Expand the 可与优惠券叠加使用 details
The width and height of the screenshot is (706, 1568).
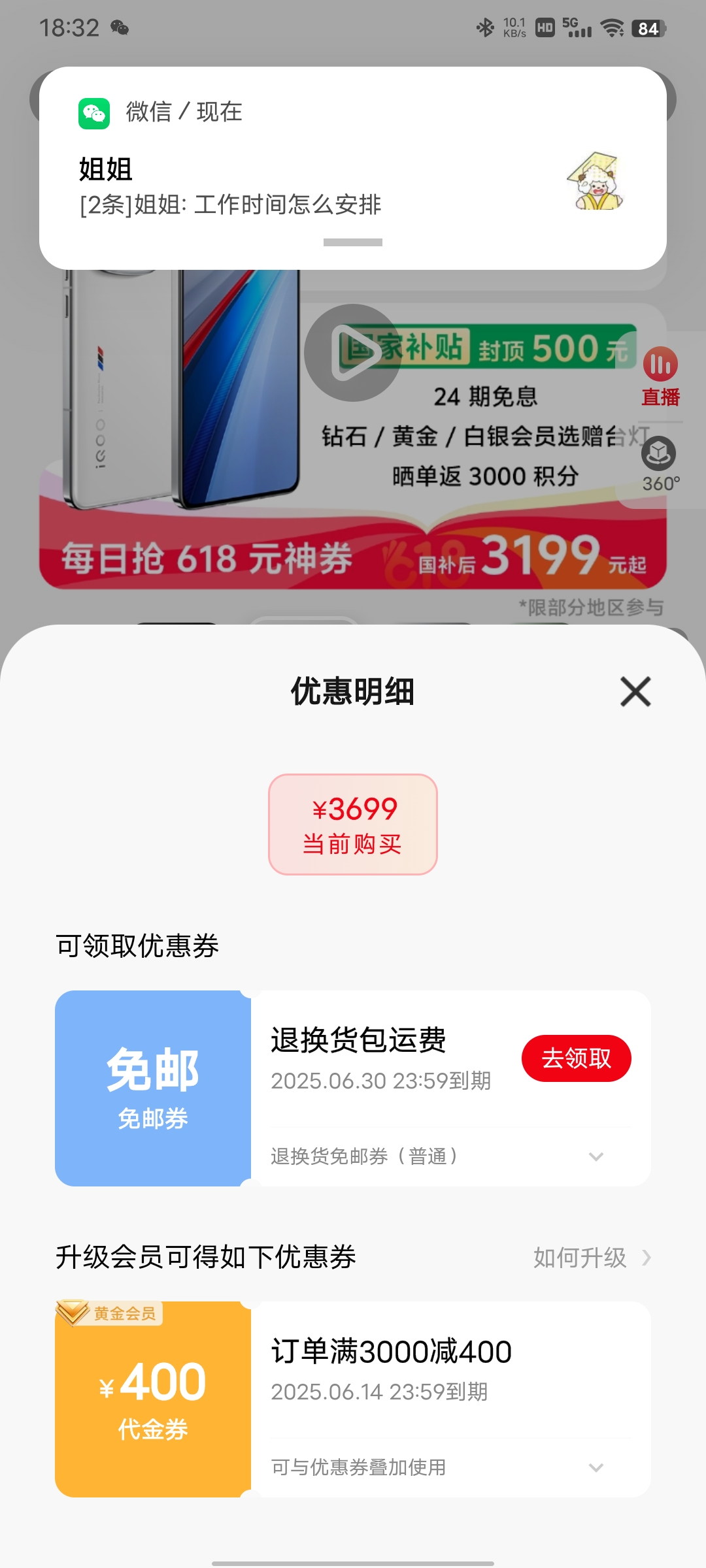(x=595, y=1467)
